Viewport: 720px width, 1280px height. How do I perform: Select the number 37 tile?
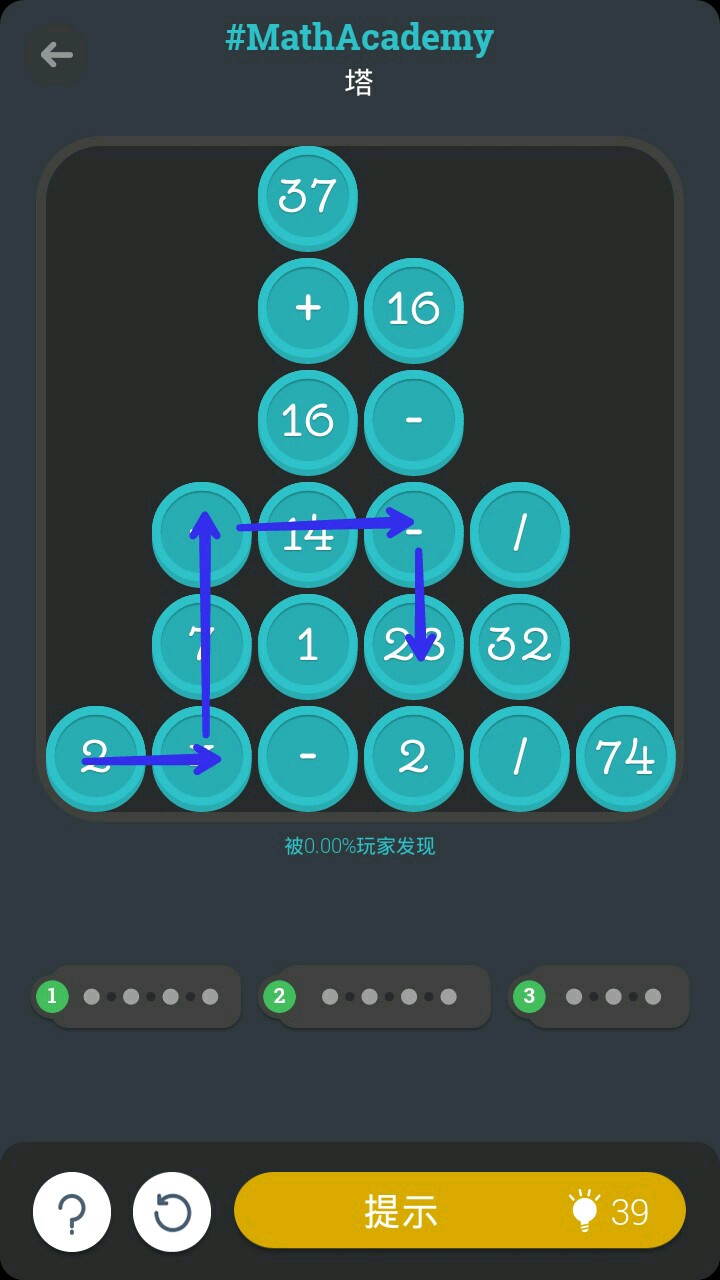tap(308, 196)
